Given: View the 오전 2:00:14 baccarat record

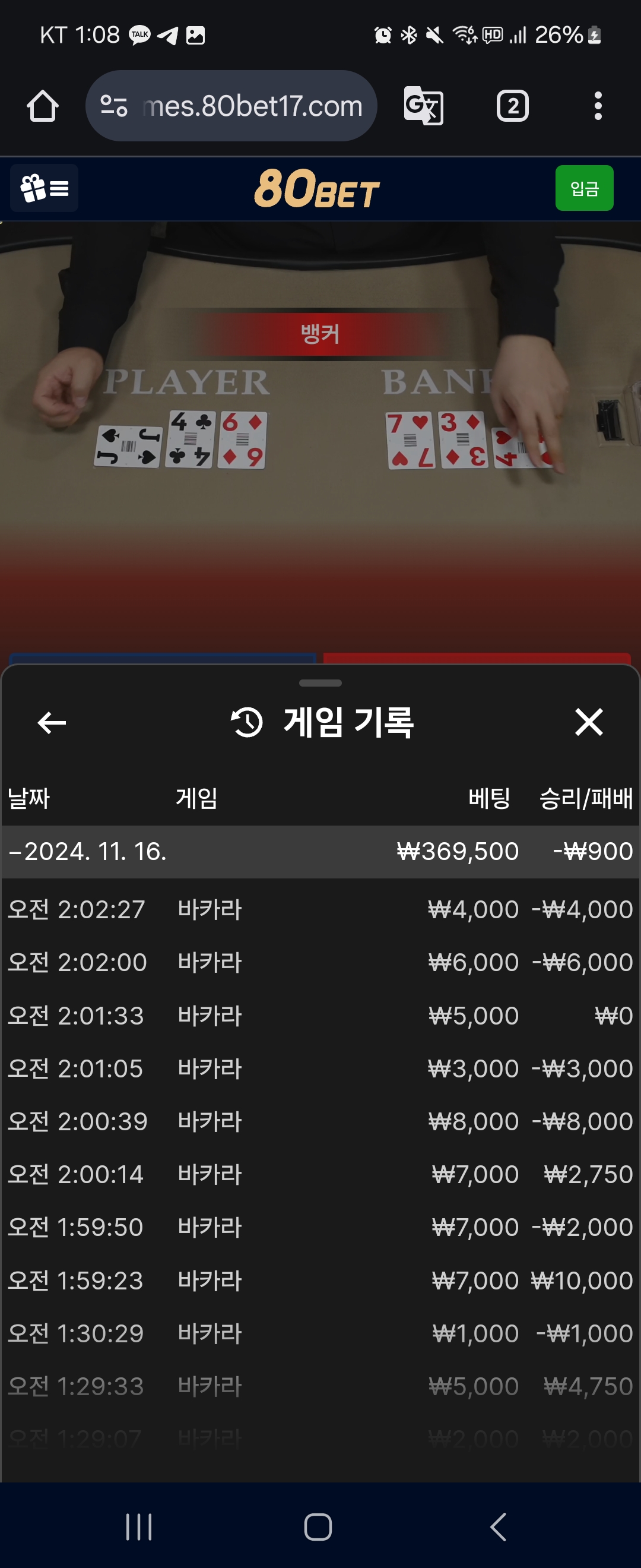Looking at the screenshot, I should coord(320,1174).
